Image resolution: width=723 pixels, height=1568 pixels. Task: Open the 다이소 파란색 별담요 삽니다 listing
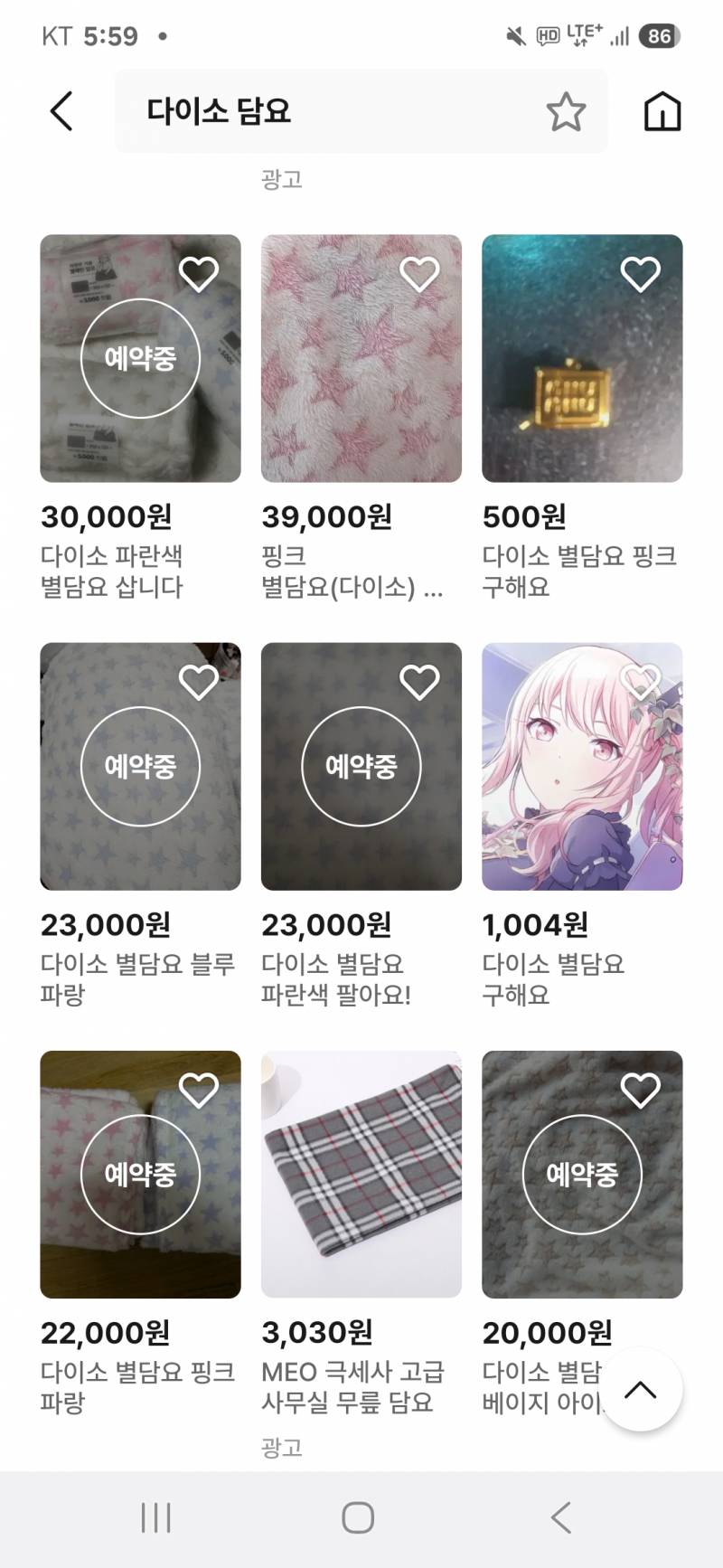pos(139,358)
